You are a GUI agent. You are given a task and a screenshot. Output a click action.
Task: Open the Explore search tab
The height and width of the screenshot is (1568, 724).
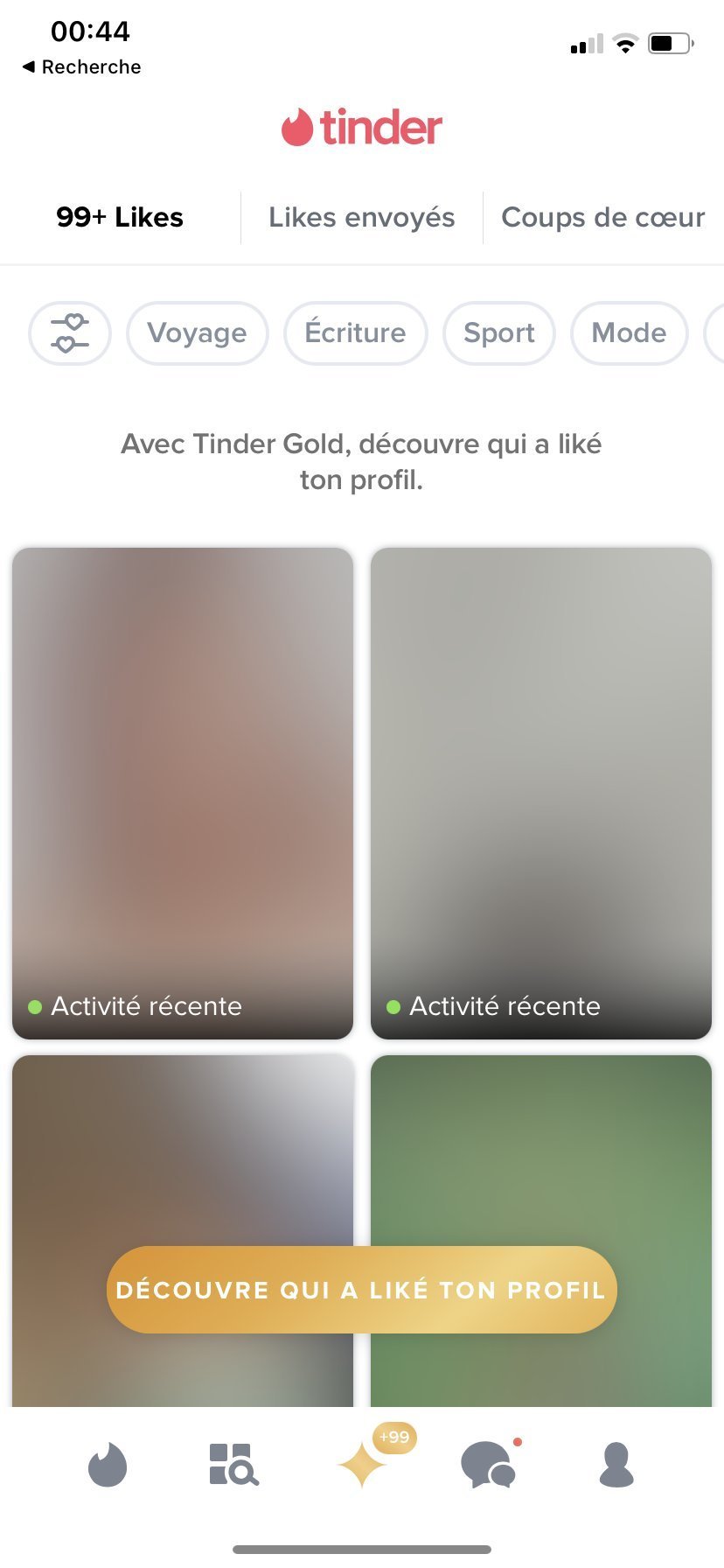point(233,1465)
